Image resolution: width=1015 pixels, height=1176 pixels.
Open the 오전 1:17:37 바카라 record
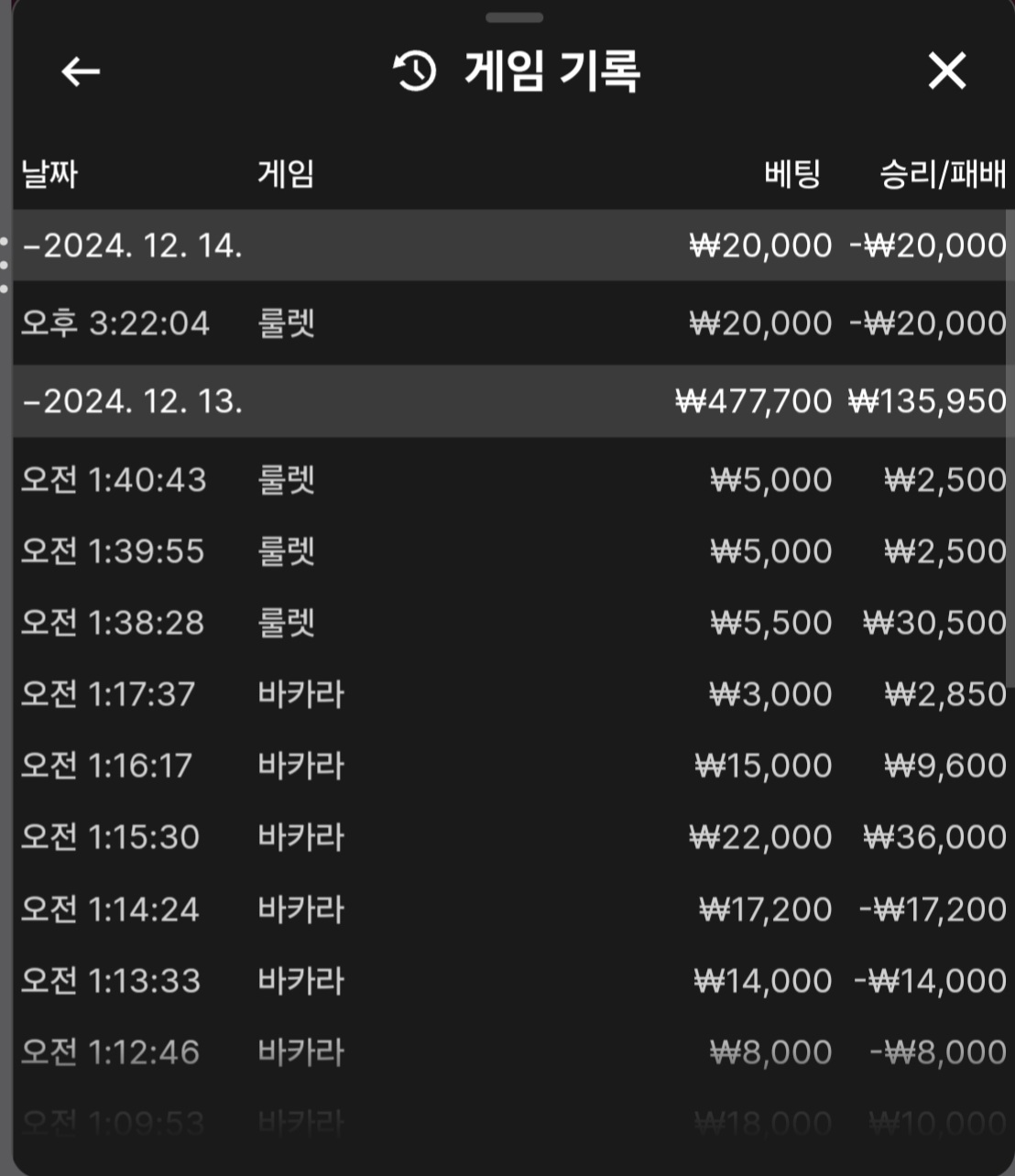[x=509, y=694]
